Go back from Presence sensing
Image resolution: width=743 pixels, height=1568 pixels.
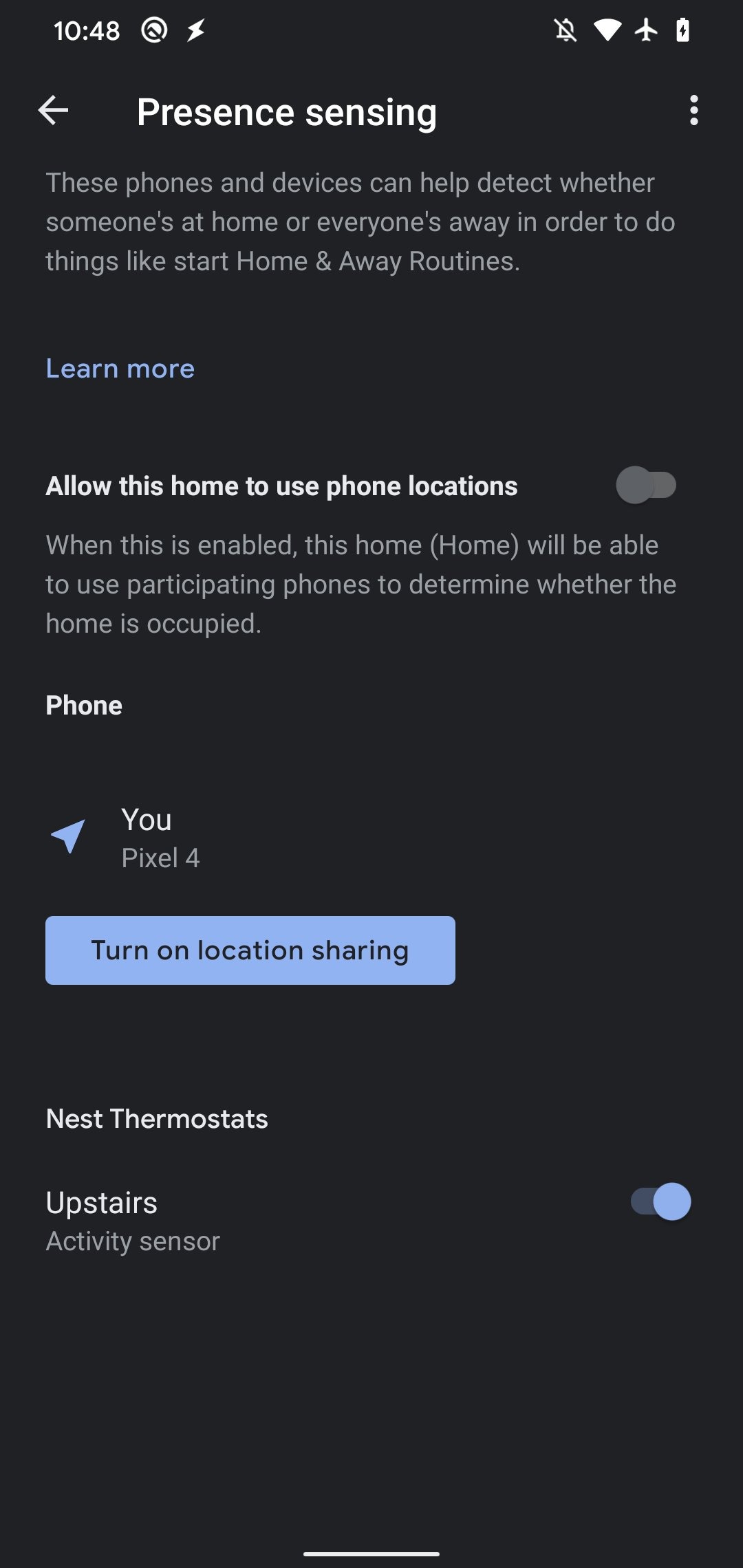(x=53, y=110)
